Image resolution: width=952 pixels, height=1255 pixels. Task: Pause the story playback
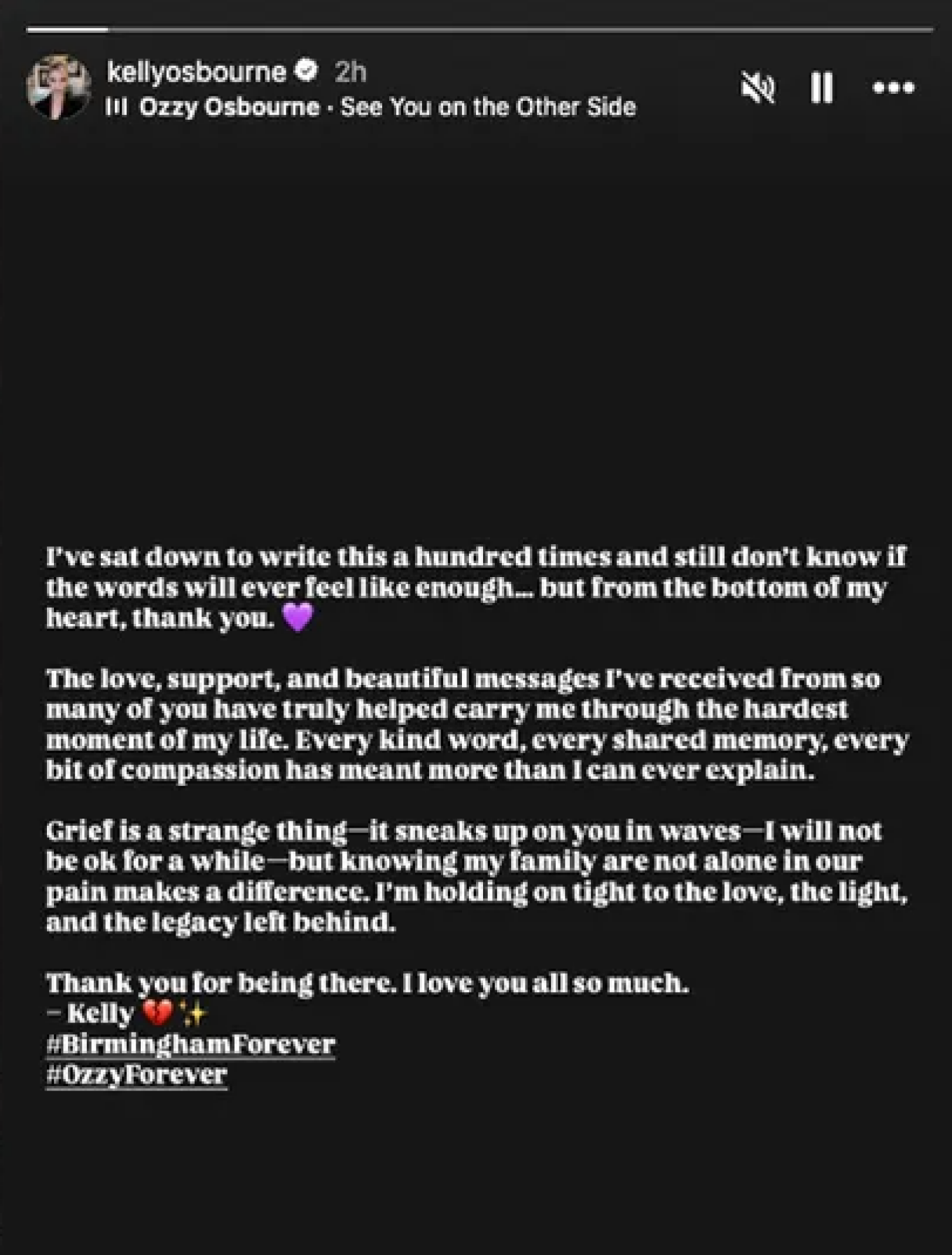[x=822, y=88]
